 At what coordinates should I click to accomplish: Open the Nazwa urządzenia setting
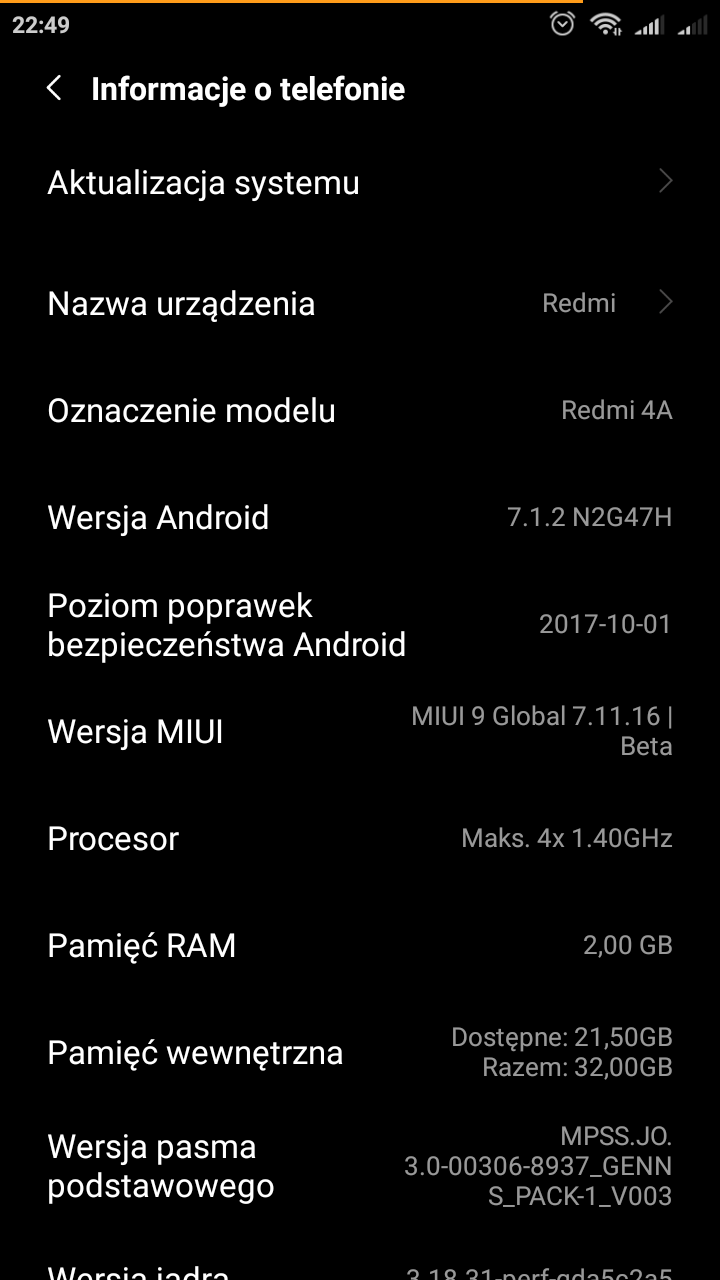tap(360, 303)
